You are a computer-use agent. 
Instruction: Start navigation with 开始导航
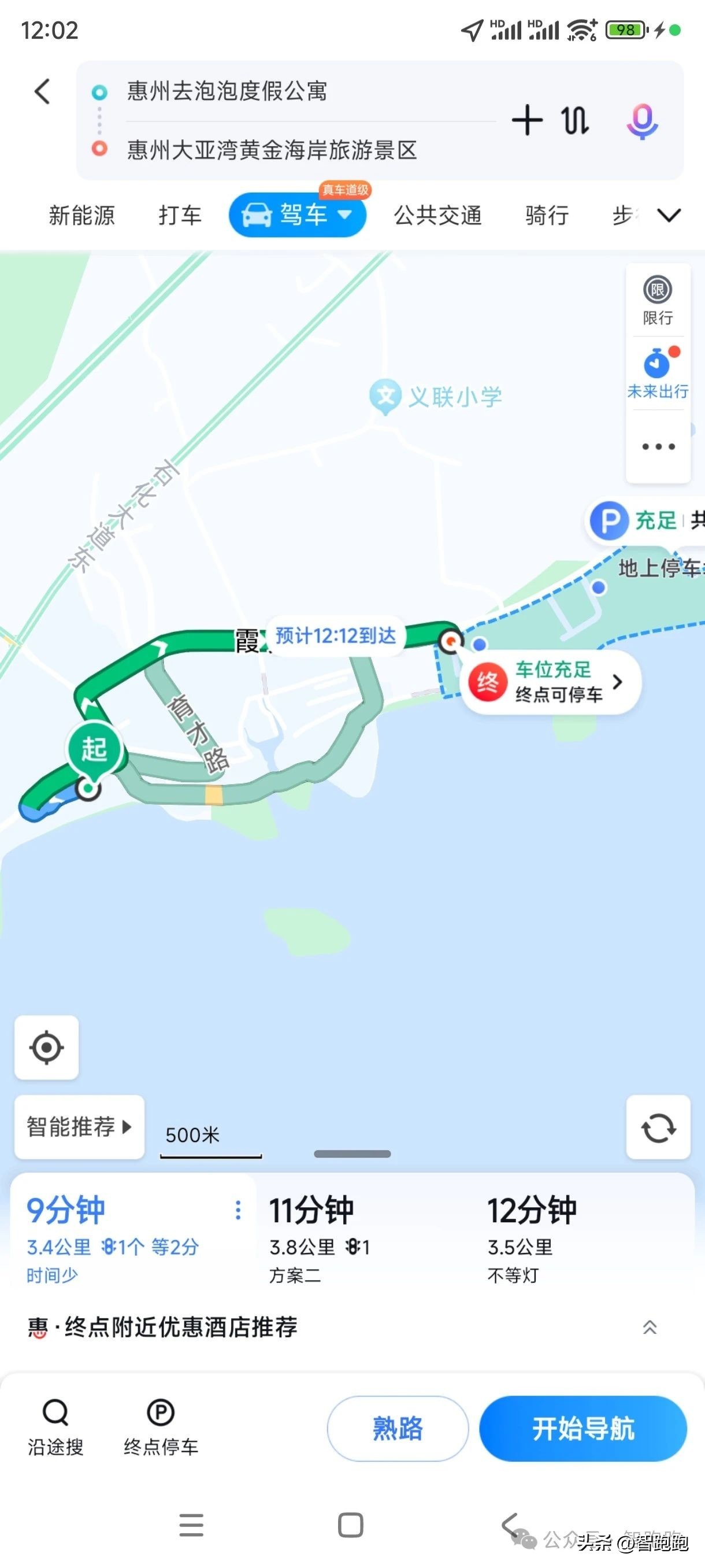click(x=582, y=1428)
